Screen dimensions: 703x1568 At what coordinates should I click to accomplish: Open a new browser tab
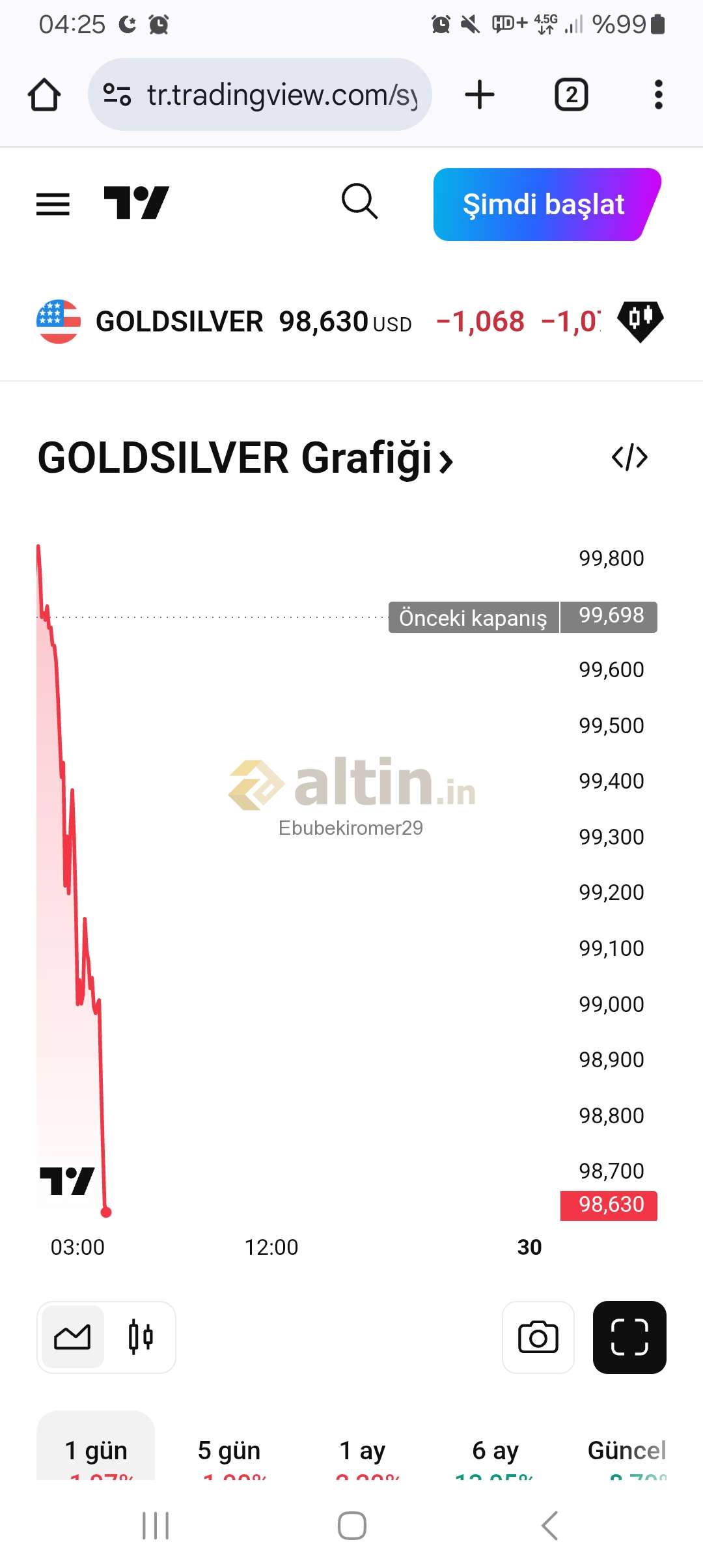pos(480,94)
